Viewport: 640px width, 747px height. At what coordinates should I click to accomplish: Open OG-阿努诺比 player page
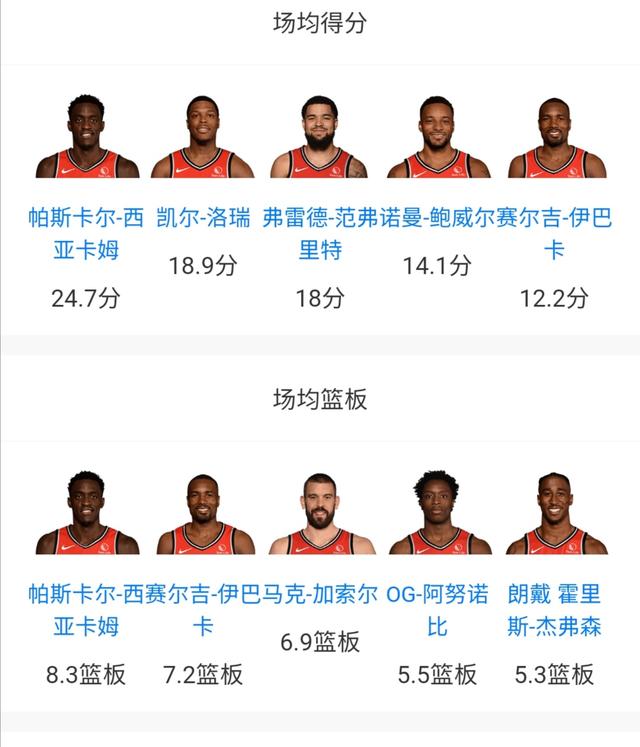437,609
